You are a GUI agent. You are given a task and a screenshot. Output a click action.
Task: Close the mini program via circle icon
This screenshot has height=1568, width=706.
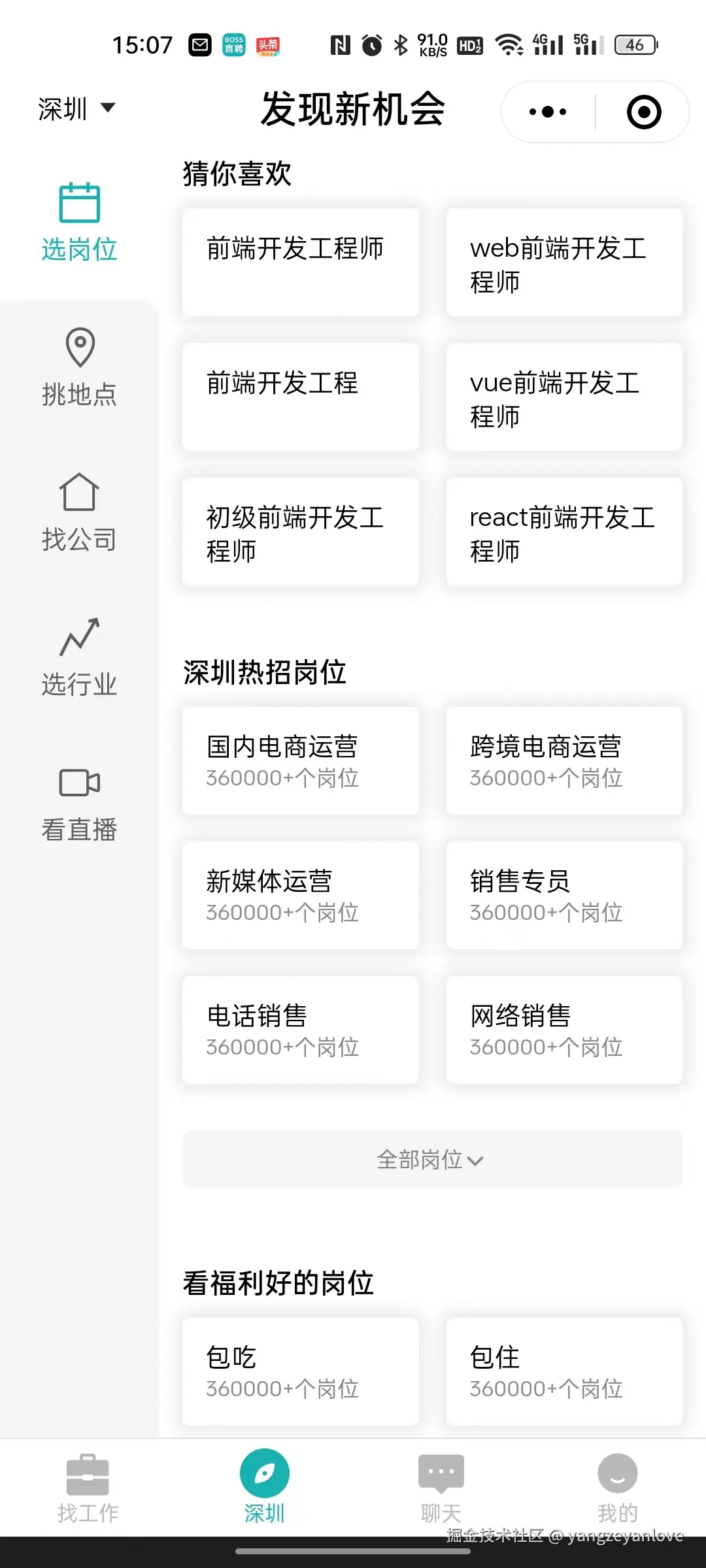(x=643, y=112)
